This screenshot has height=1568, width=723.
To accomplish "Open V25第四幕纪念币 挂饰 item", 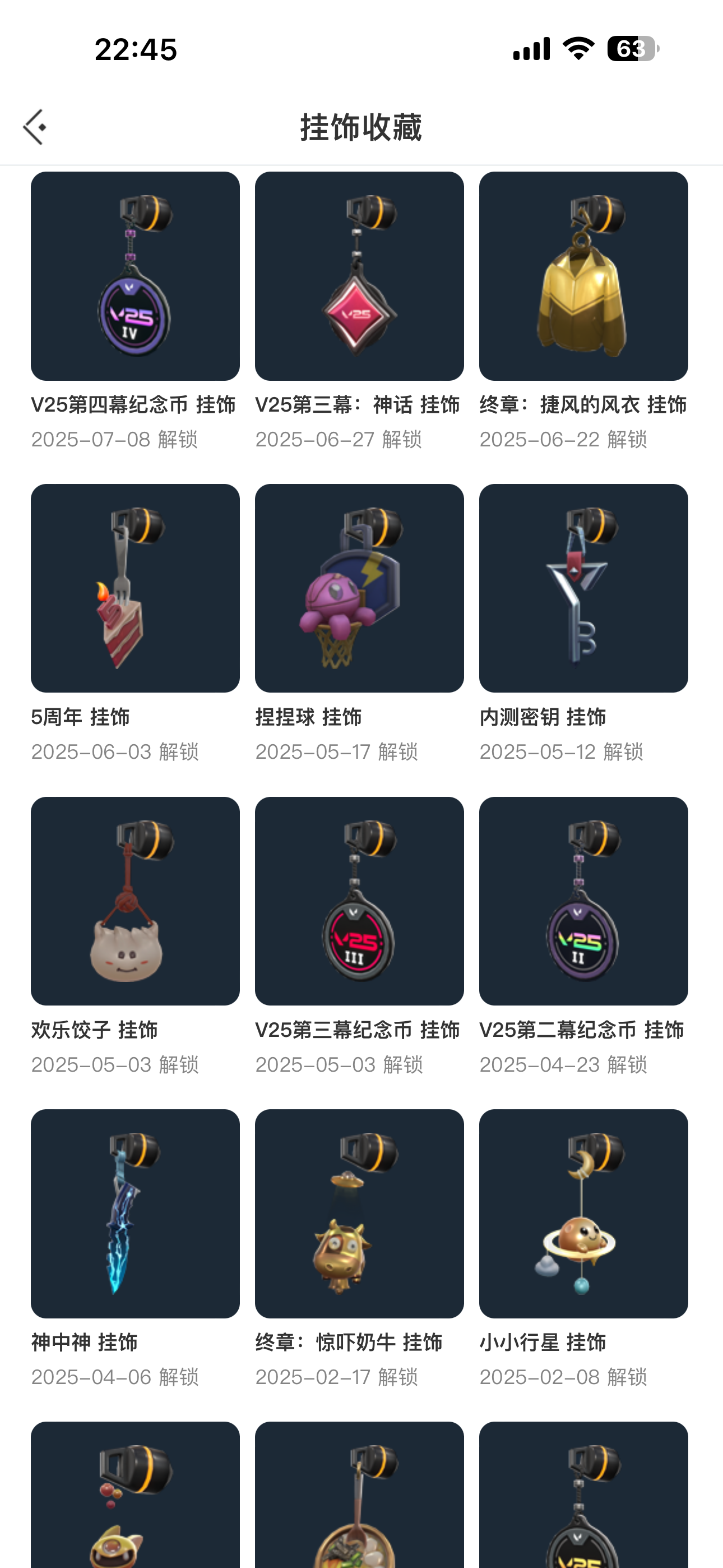I will [135, 276].
